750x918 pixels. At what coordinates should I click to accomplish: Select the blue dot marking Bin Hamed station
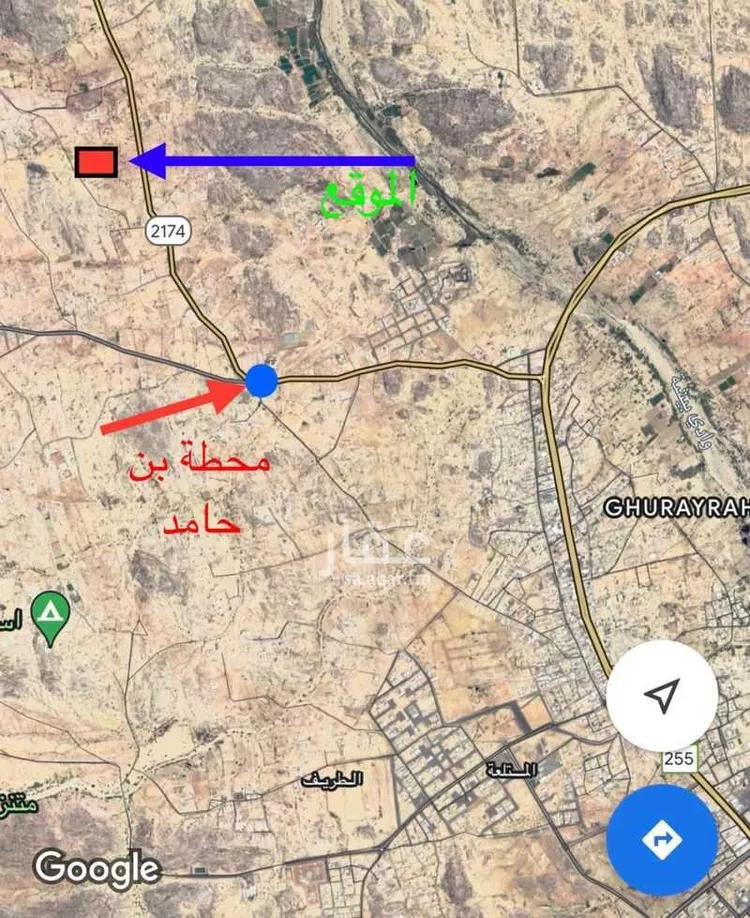(261, 381)
